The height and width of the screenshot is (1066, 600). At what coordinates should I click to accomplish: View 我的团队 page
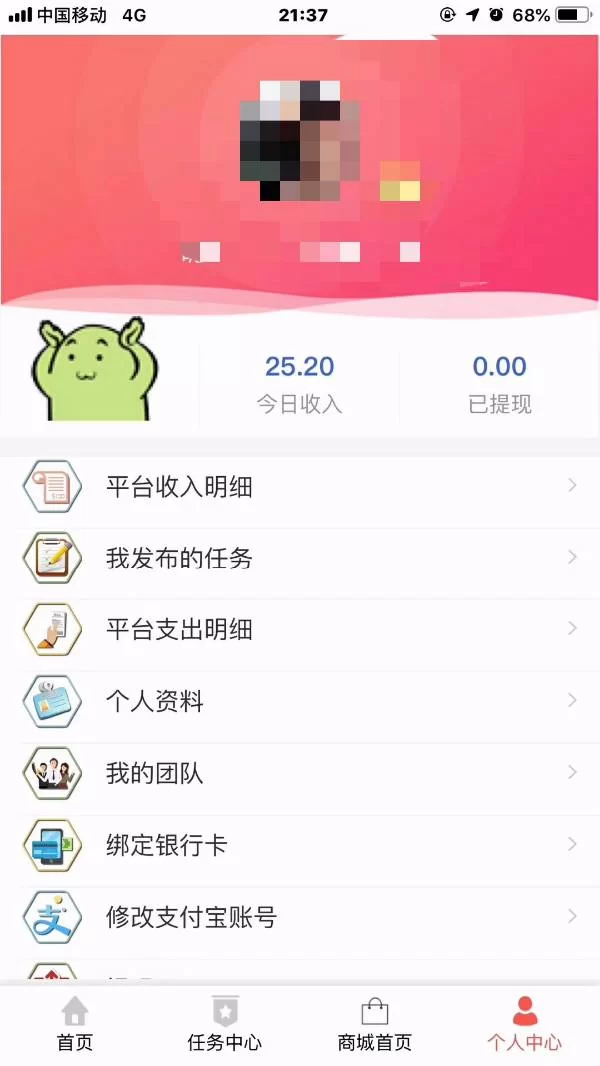click(x=300, y=774)
